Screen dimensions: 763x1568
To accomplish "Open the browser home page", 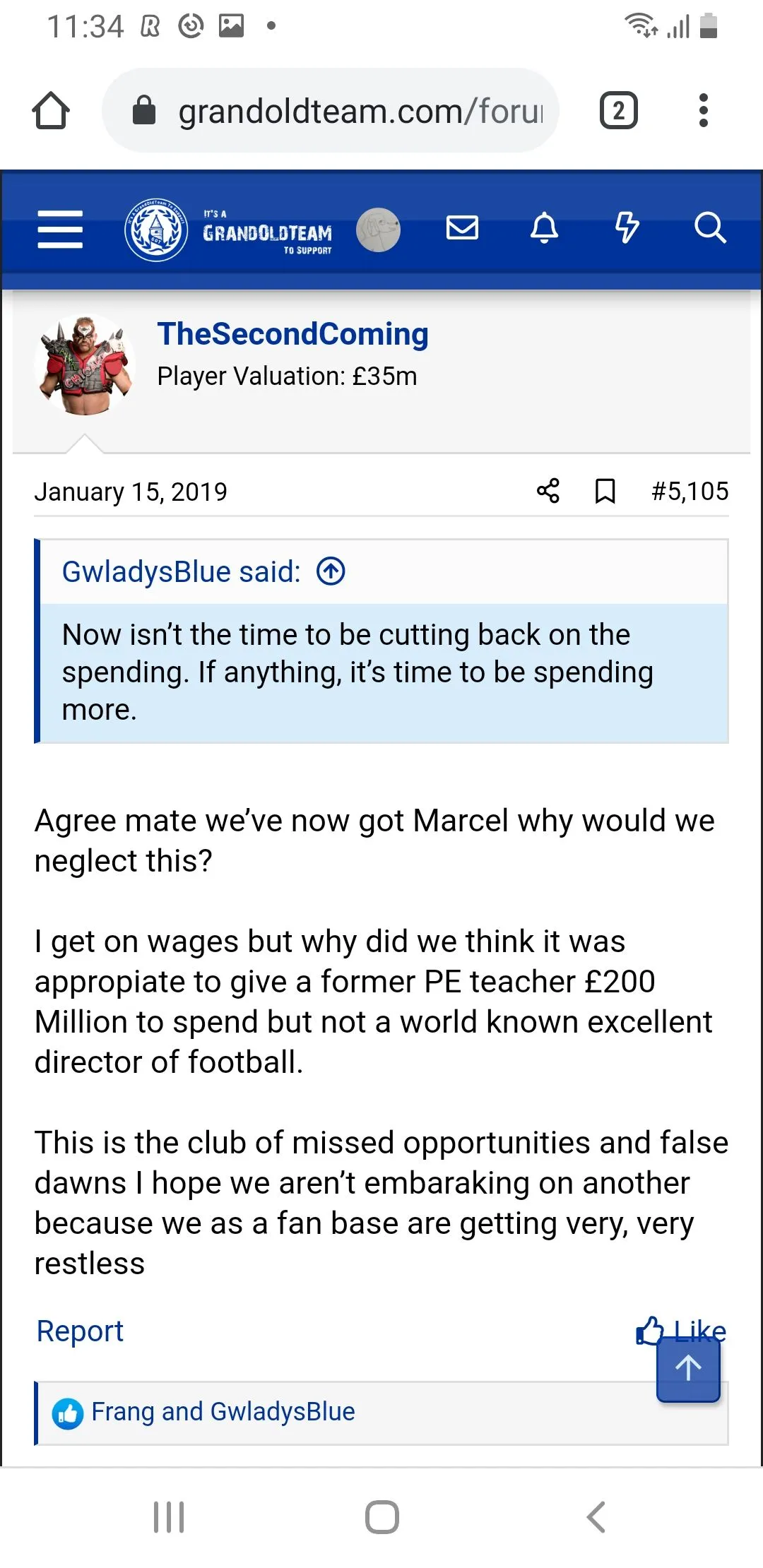I will (x=51, y=111).
